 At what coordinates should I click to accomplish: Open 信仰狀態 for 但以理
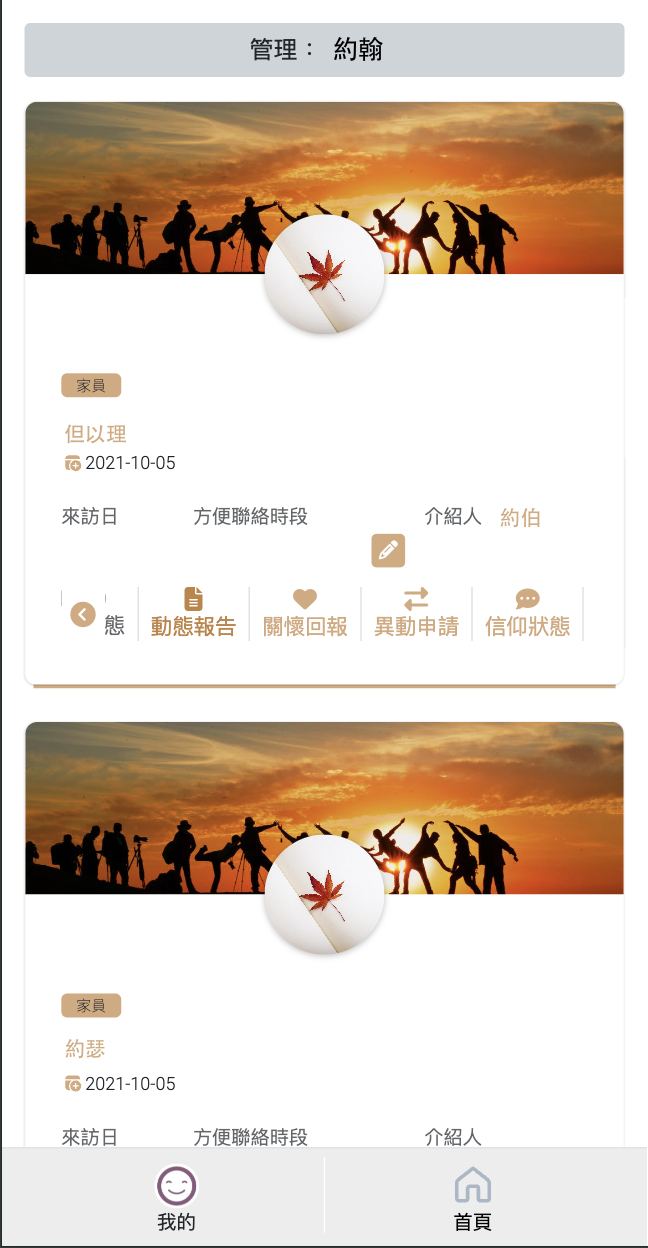coord(527,613)
